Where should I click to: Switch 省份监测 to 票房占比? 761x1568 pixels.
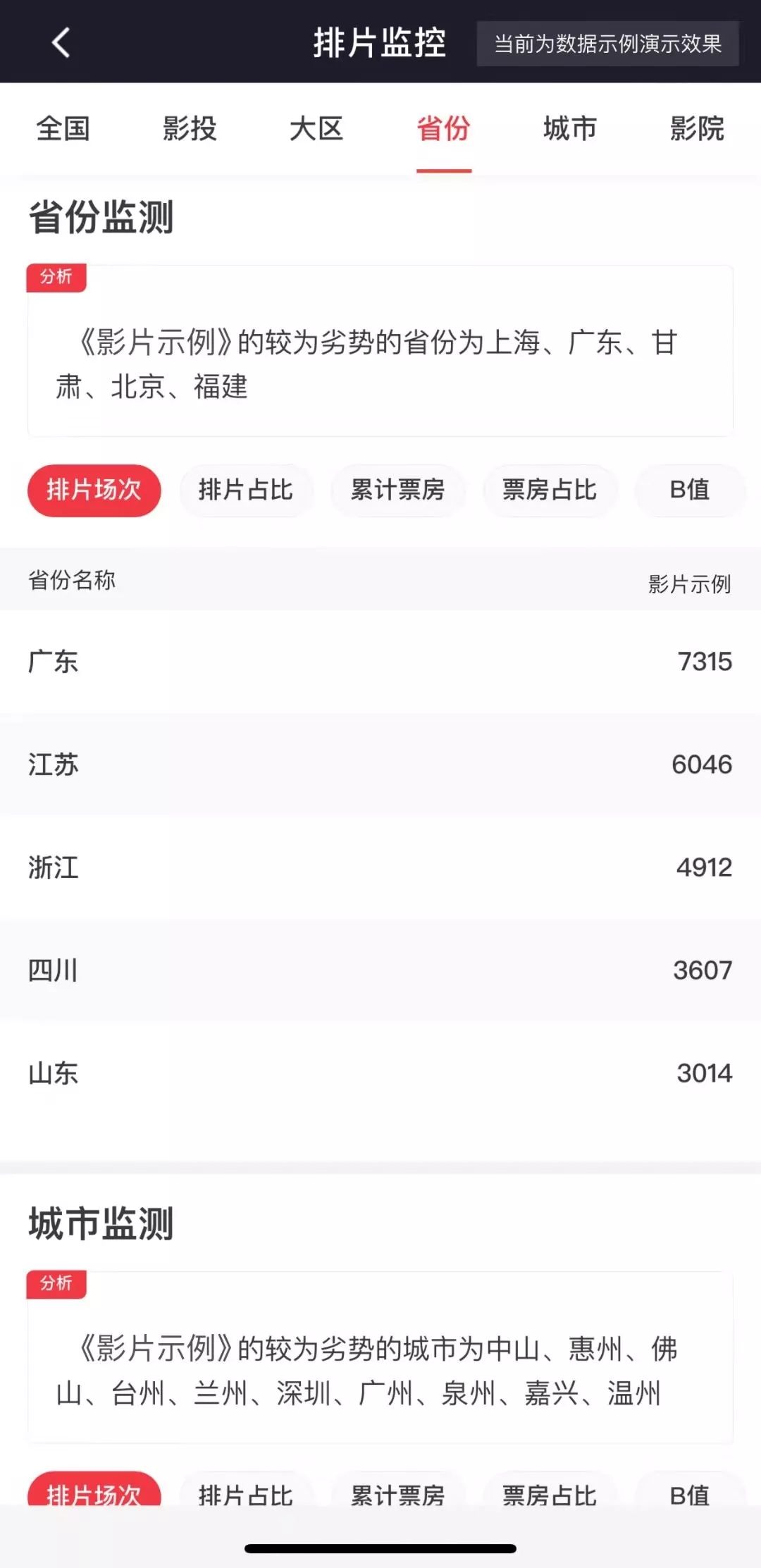pyautogui.click(x=550, y=490)
